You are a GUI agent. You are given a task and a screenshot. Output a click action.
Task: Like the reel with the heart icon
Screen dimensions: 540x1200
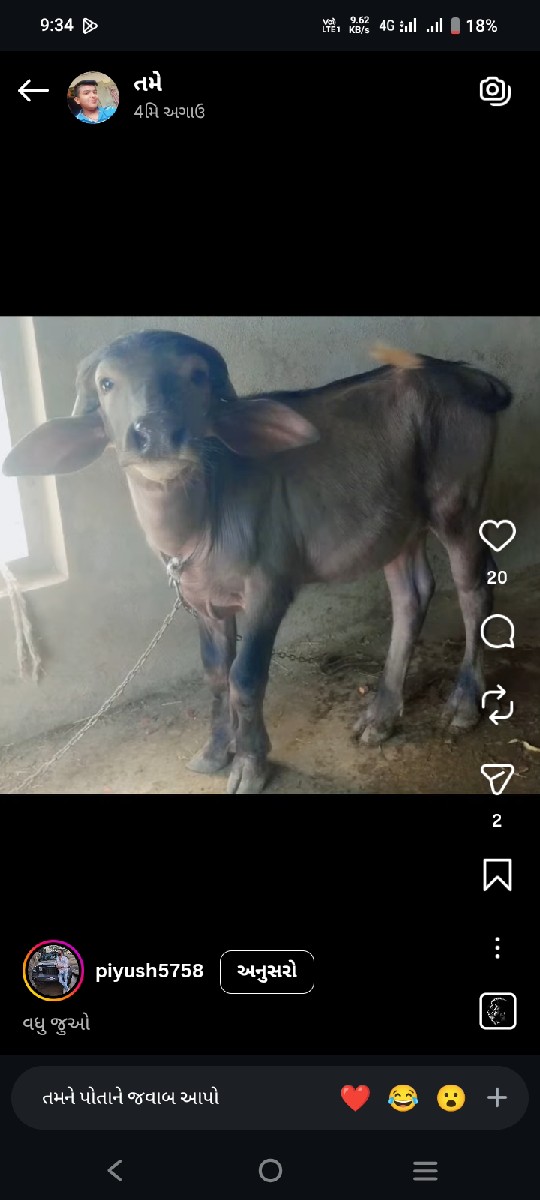click(x=497, y=536)
